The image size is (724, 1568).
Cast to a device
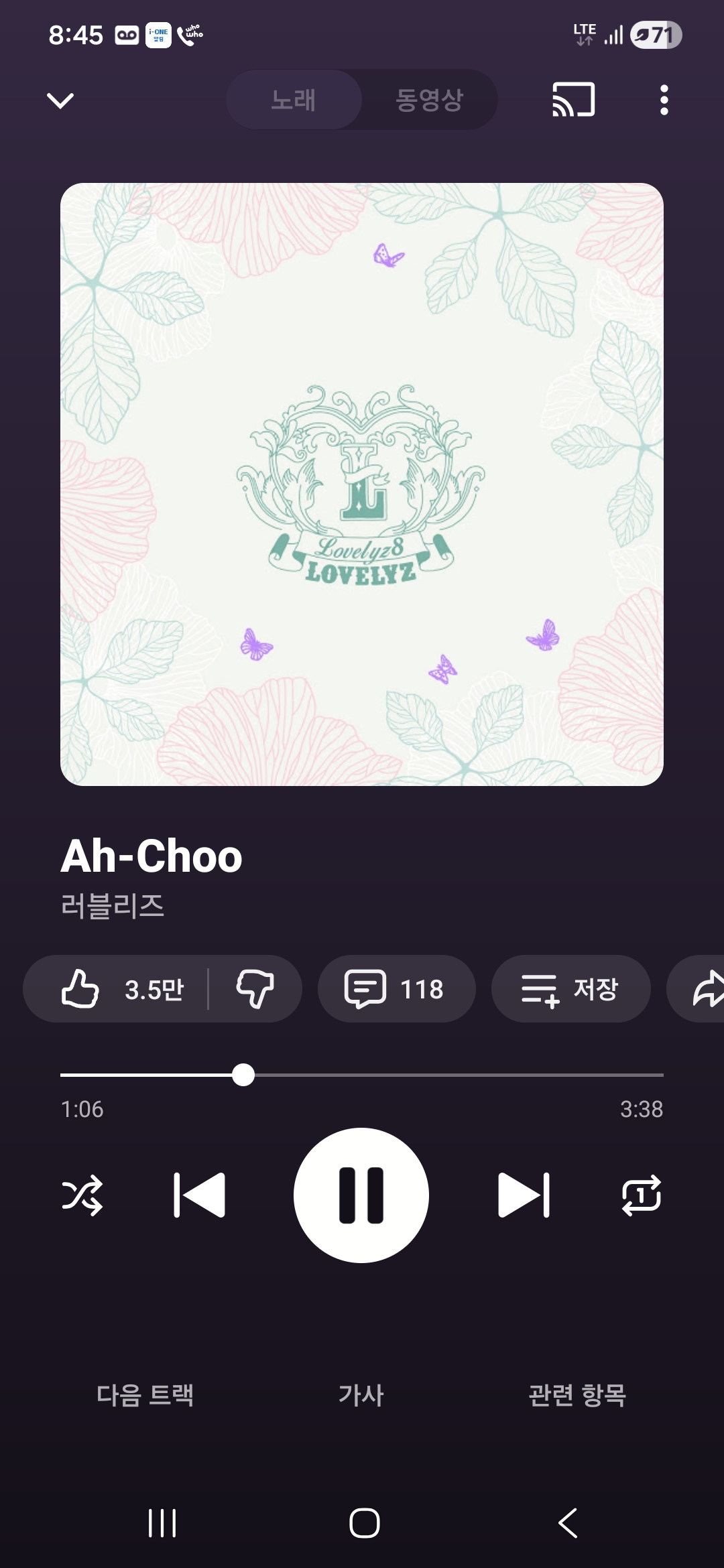pos(573,100)
